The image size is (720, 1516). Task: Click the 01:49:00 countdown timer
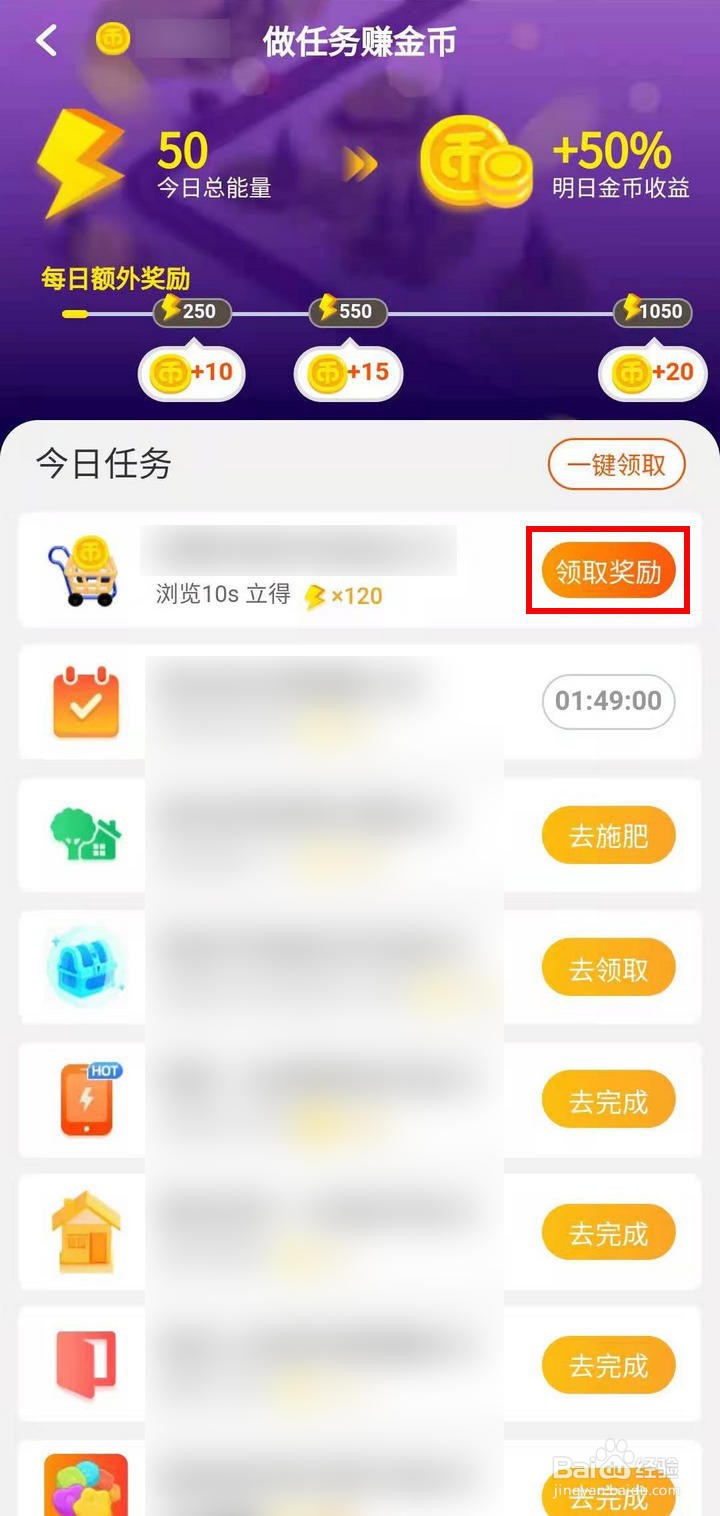608,701
